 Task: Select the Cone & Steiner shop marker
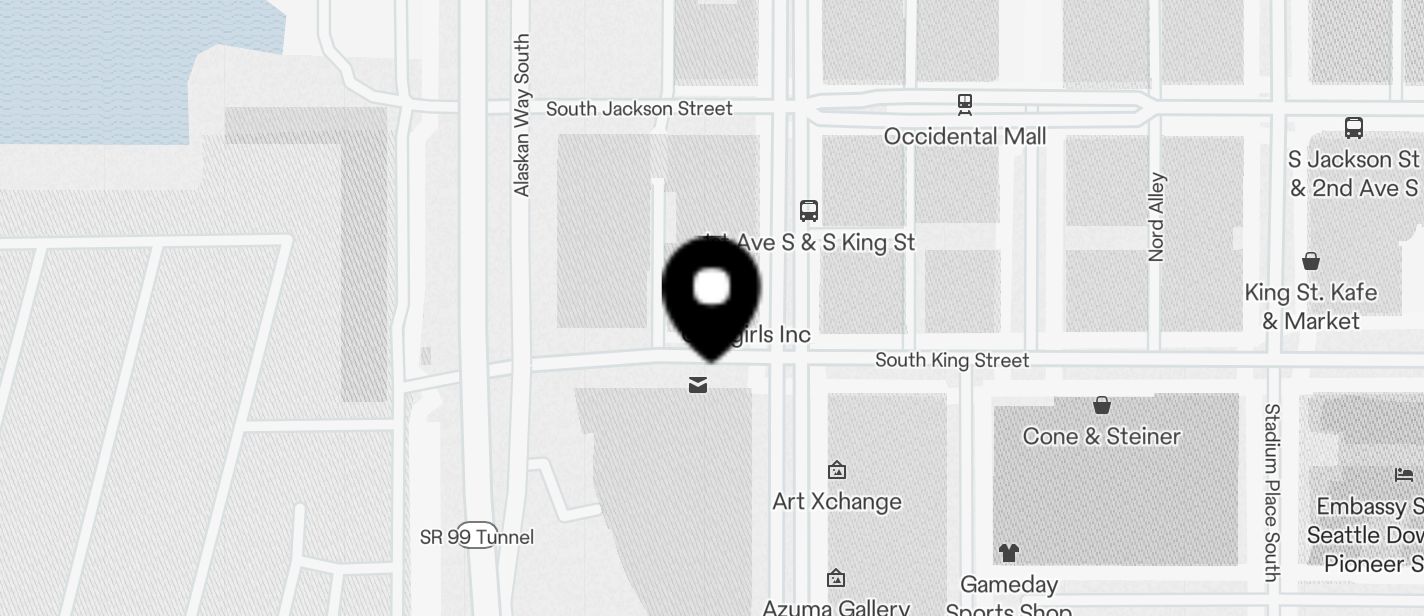1101,405
